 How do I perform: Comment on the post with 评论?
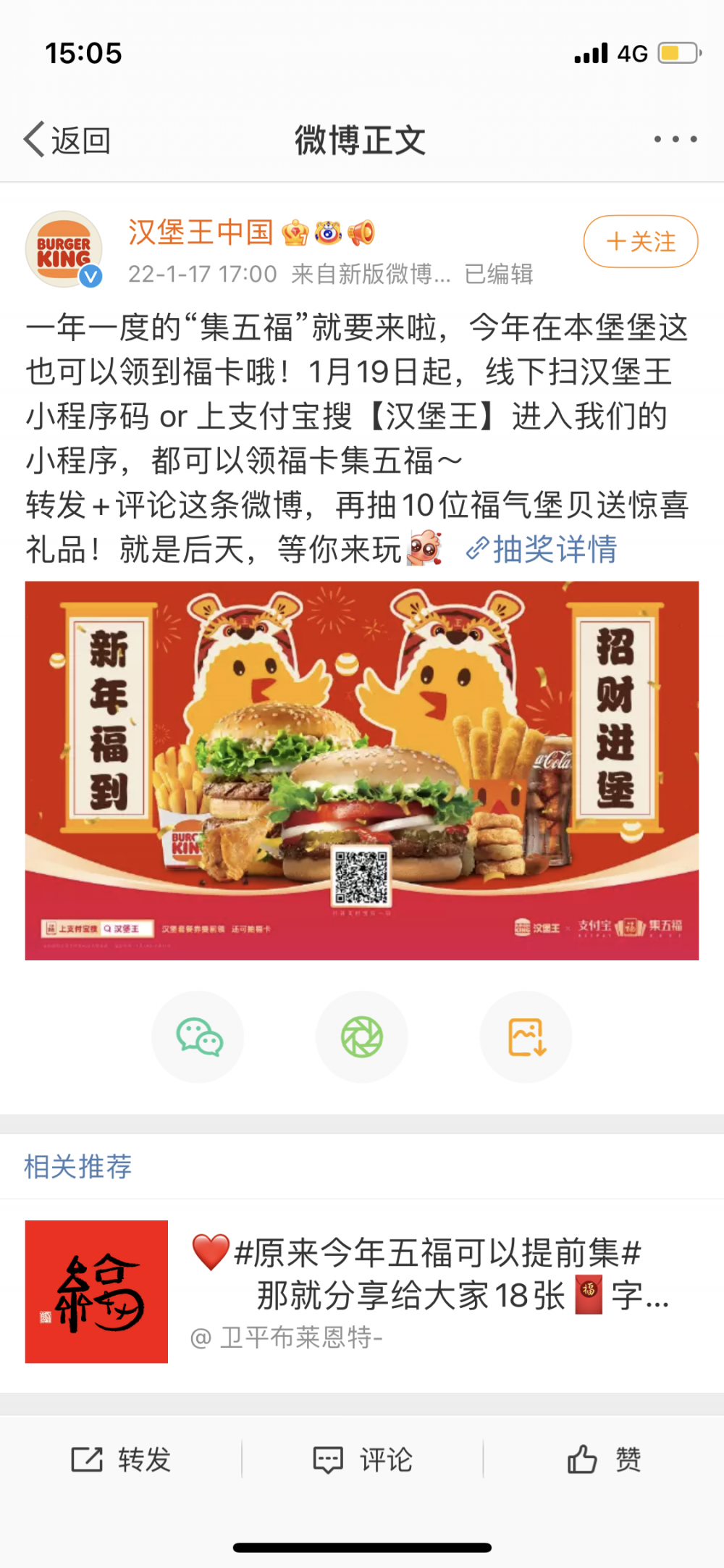pyautogui.click(x=363, y=1459)
